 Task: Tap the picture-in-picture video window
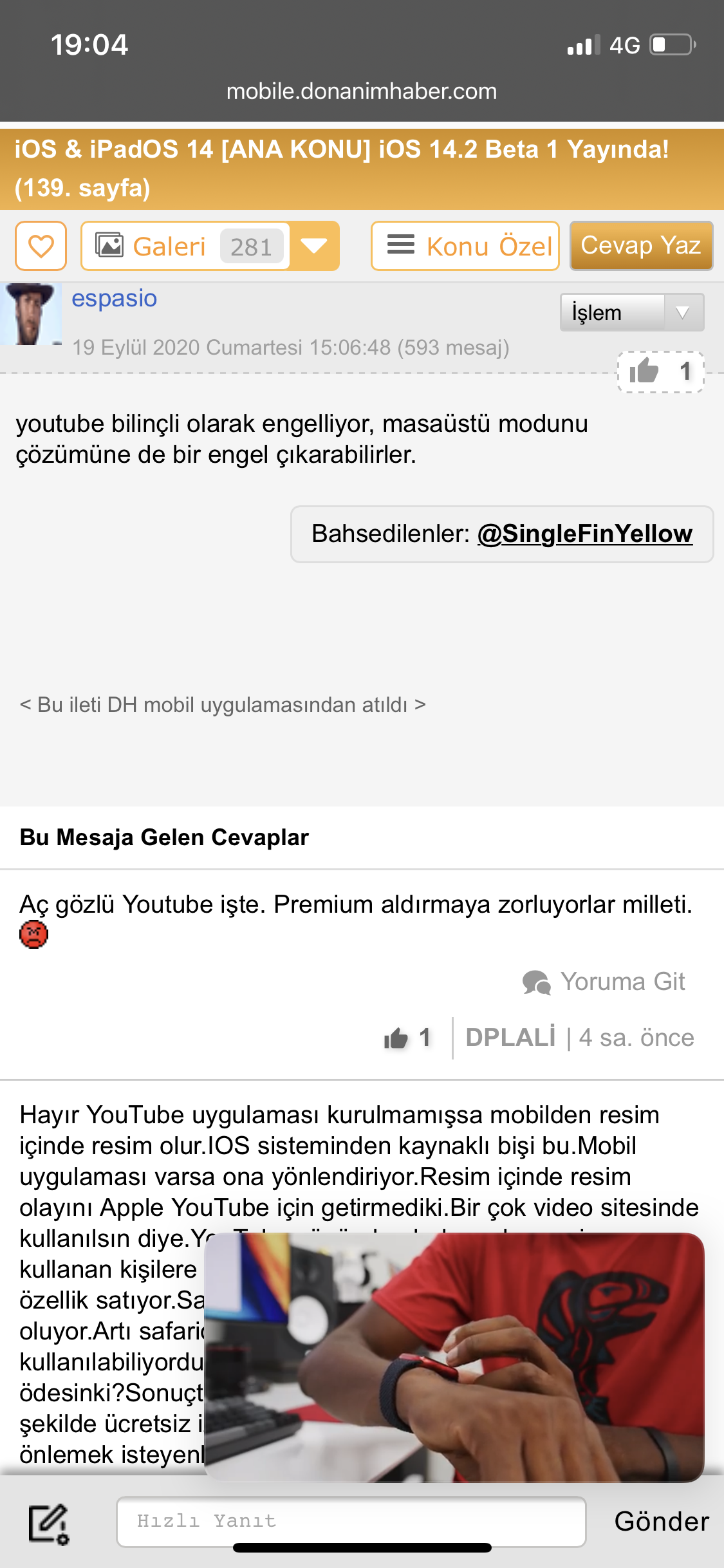tap(454, 1358)
